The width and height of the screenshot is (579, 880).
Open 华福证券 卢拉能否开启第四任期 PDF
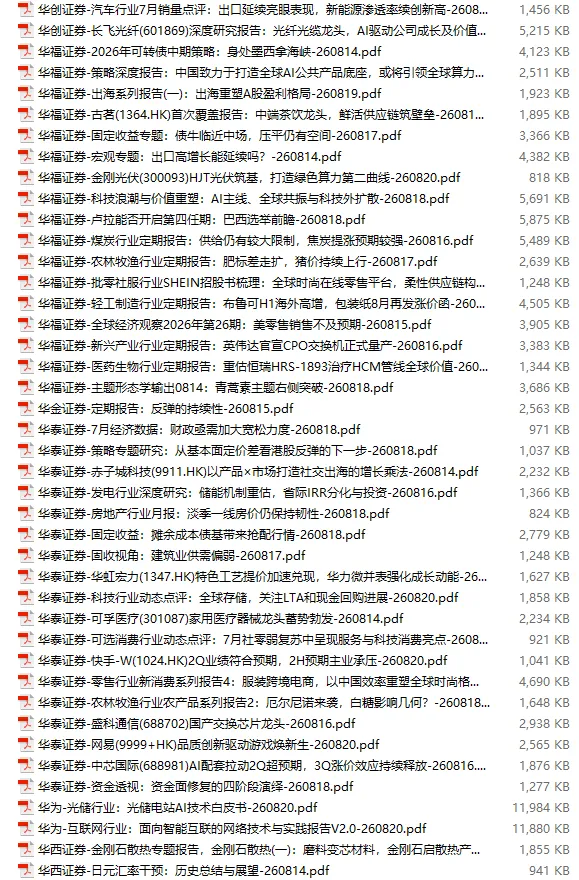point(201,220)
